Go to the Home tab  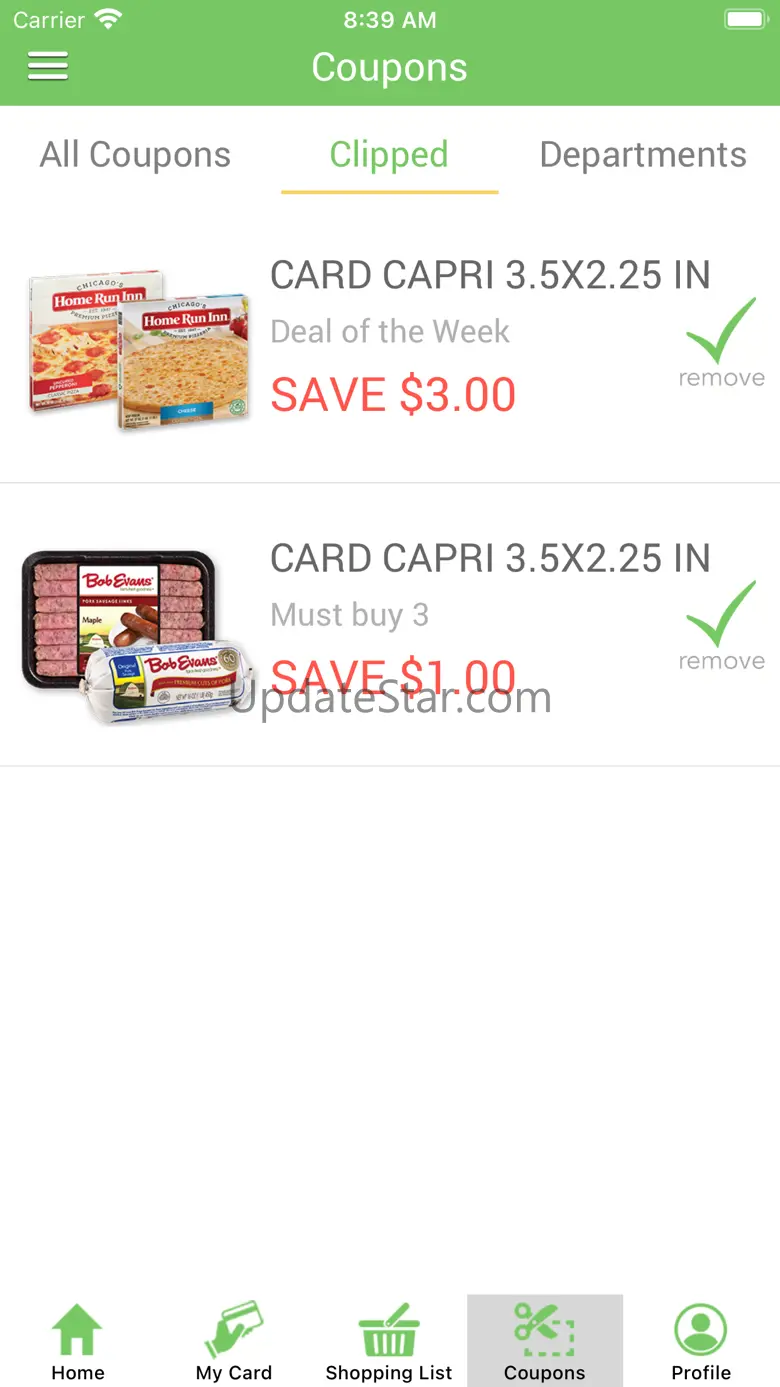tap(78, 1341)
